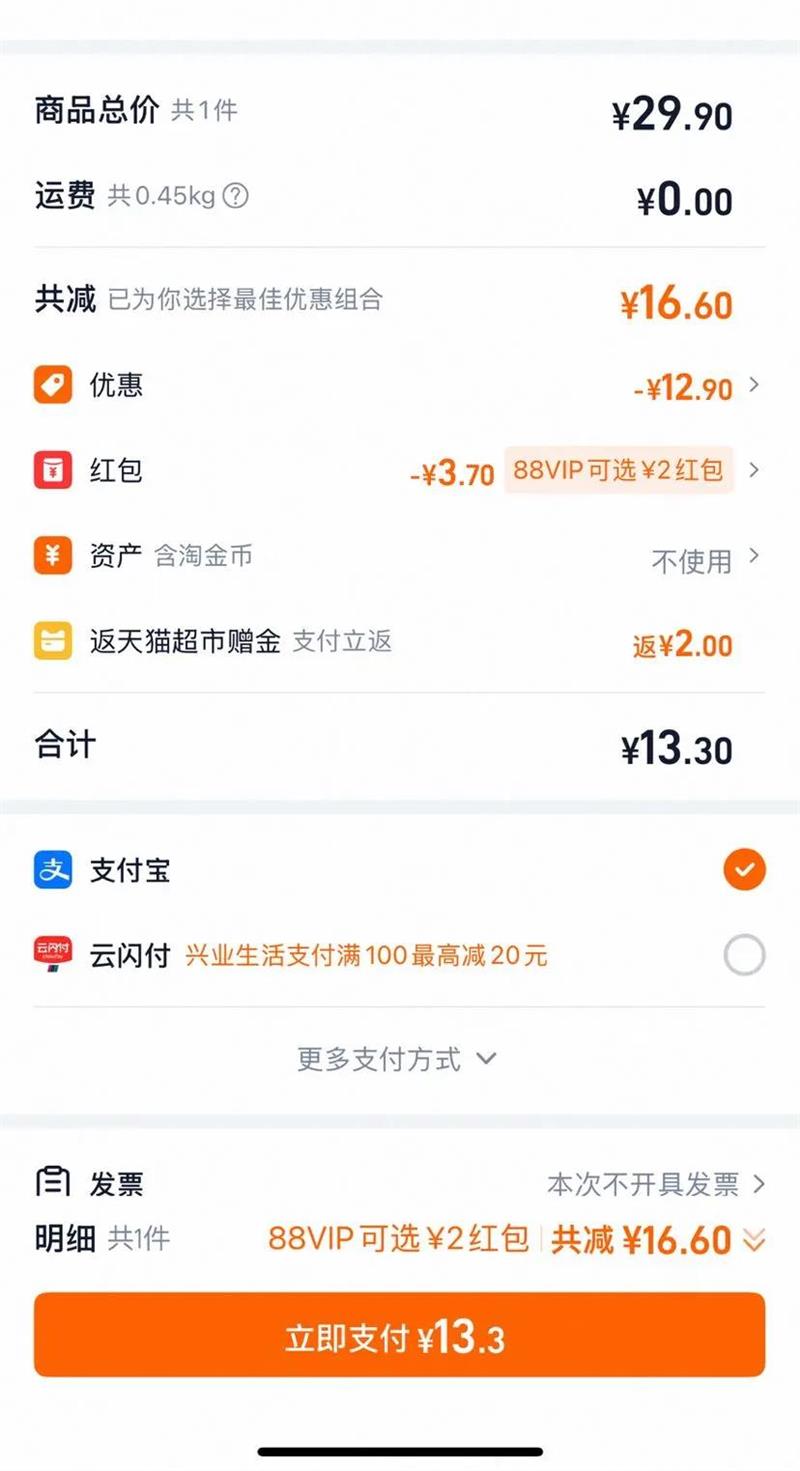Open the 资产 assets row
800x1471 pixels.
pyautogui.click(x=399, y=557)
